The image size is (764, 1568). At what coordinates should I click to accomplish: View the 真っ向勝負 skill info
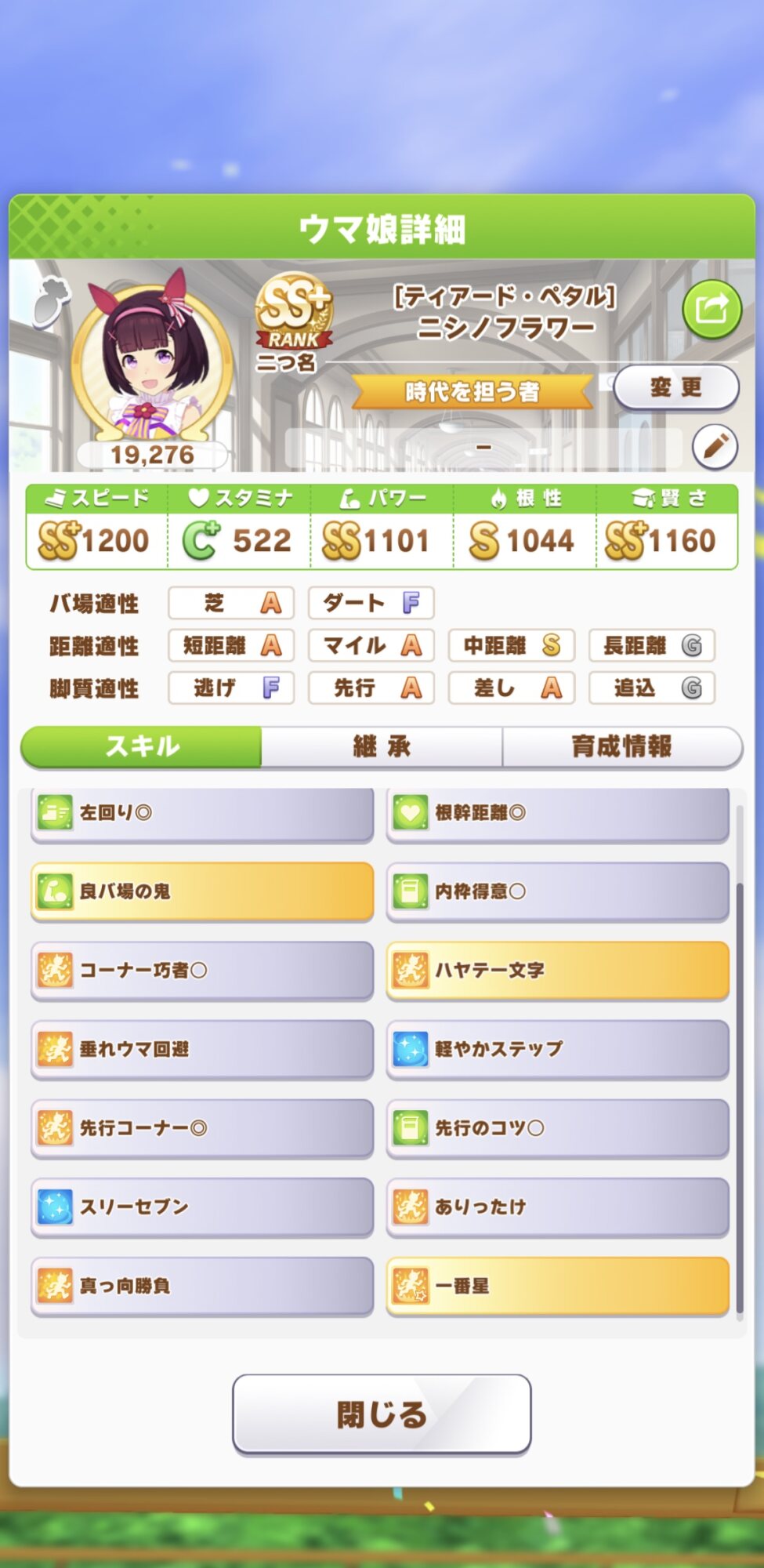[202, 1286]
